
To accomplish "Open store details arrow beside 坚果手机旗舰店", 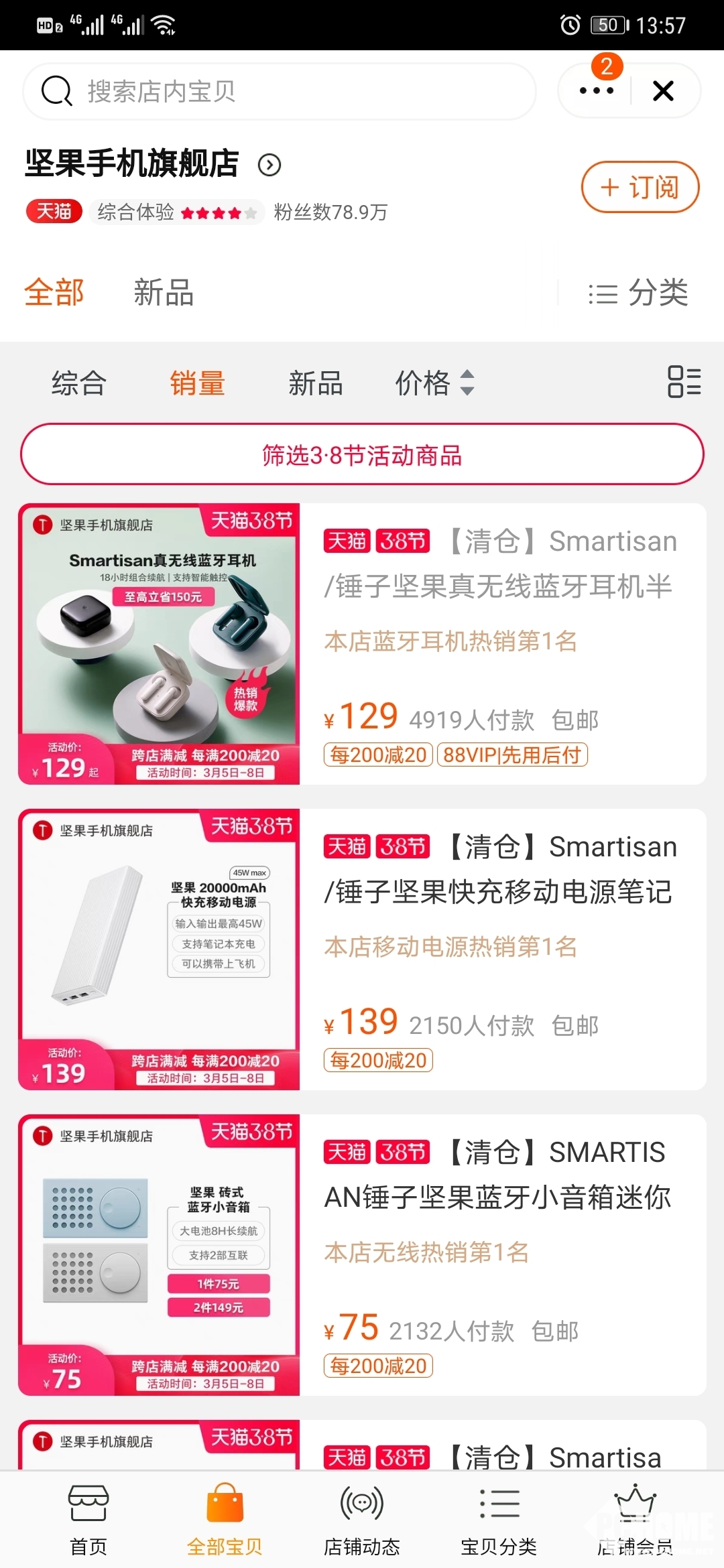I will point(269,165).
